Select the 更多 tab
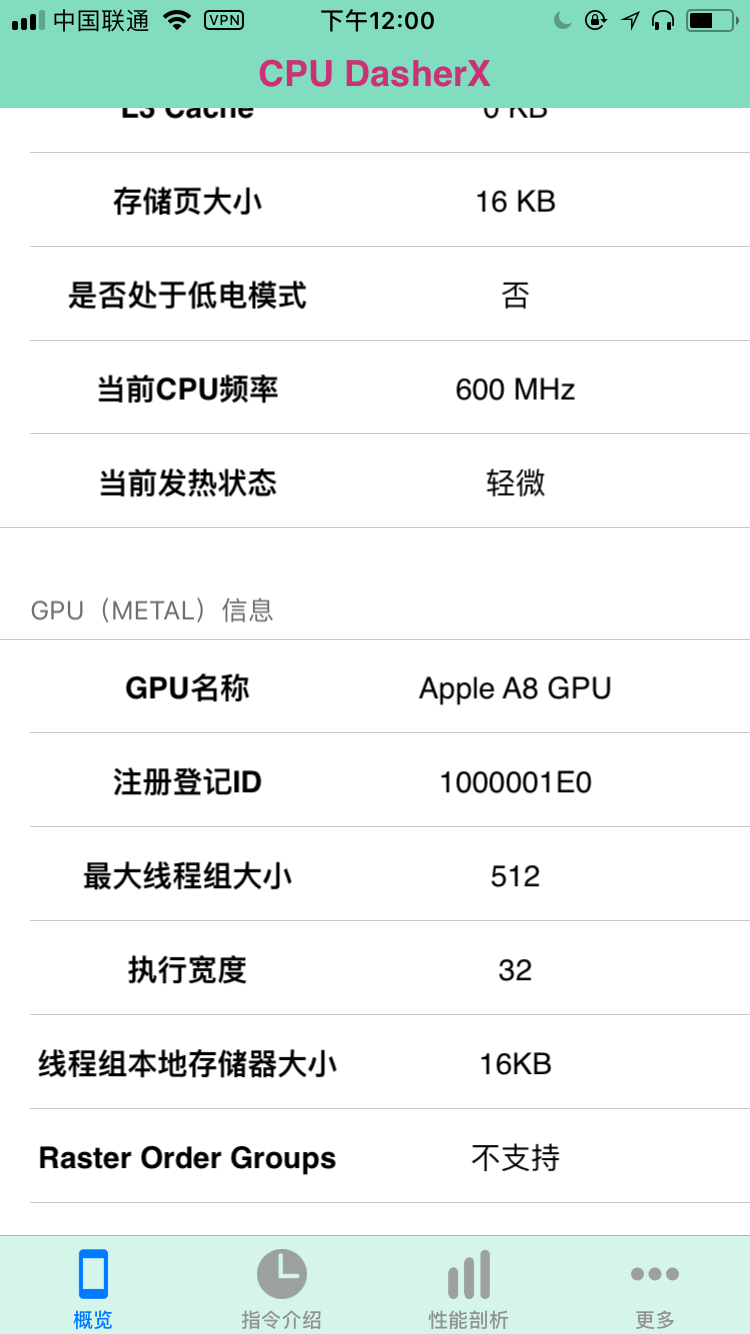The width and height of the screenshot is (750, 1334). pos(655,1287)
